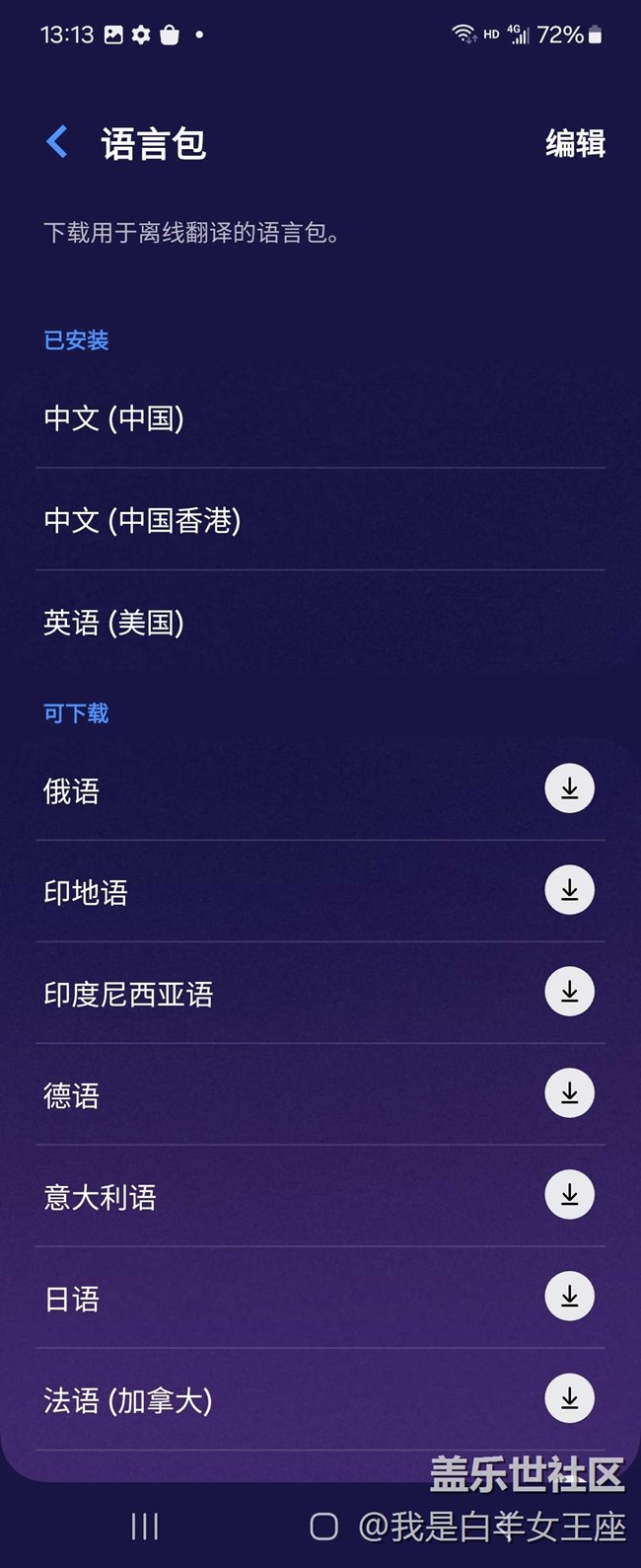Image resolution: width=641 pixels, height=1568 pixels.
Task: Download the 法语 (加拿大) language pack
Action: click(569, 1398)
